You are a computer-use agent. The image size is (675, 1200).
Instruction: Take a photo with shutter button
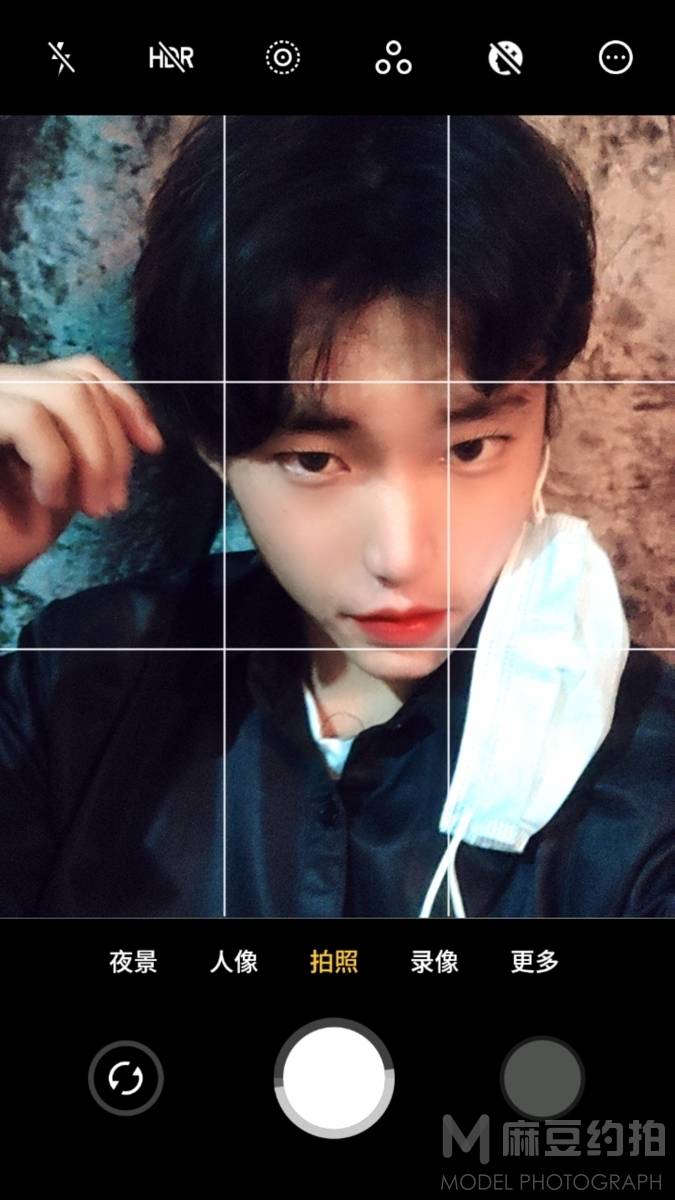point(334,1078)
